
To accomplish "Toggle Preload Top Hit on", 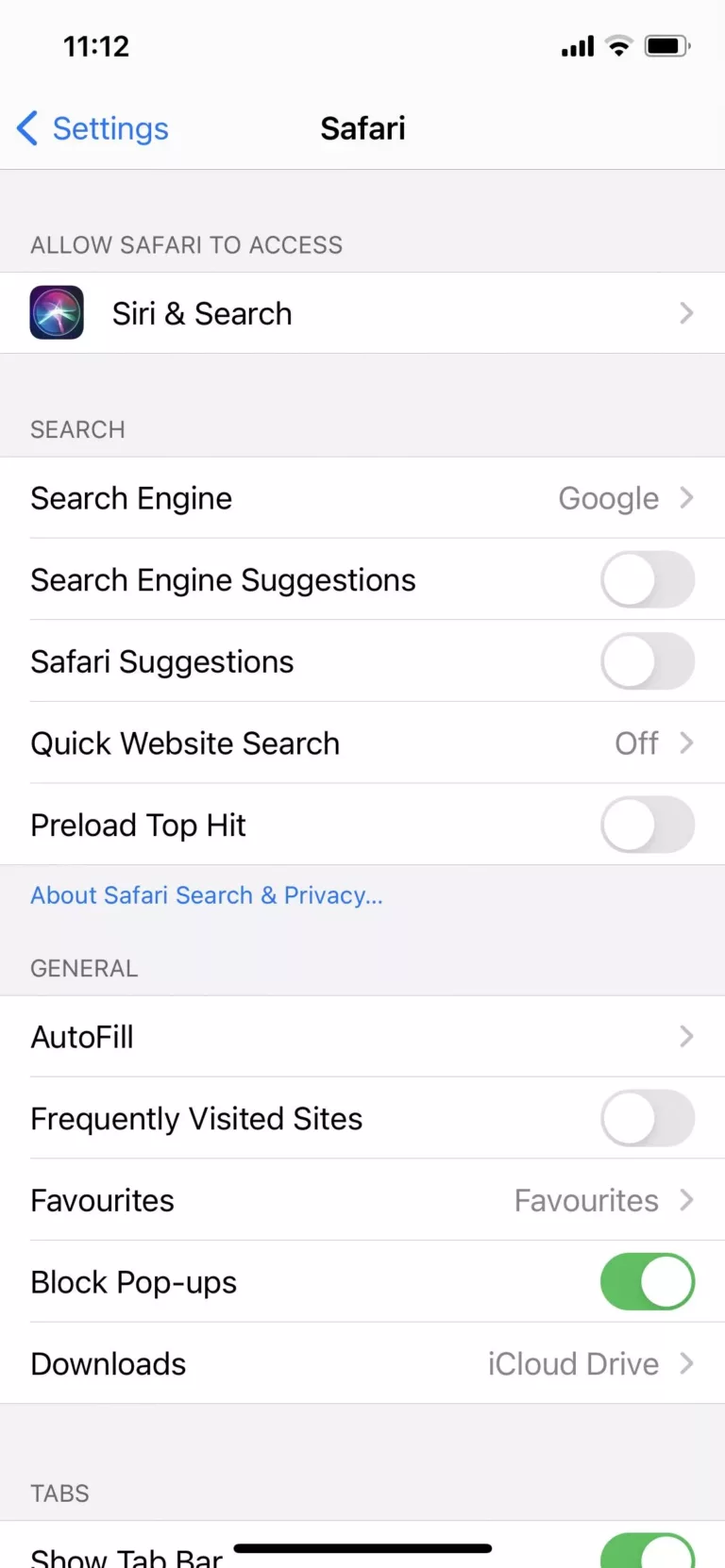I will click(x=647, y=826).
